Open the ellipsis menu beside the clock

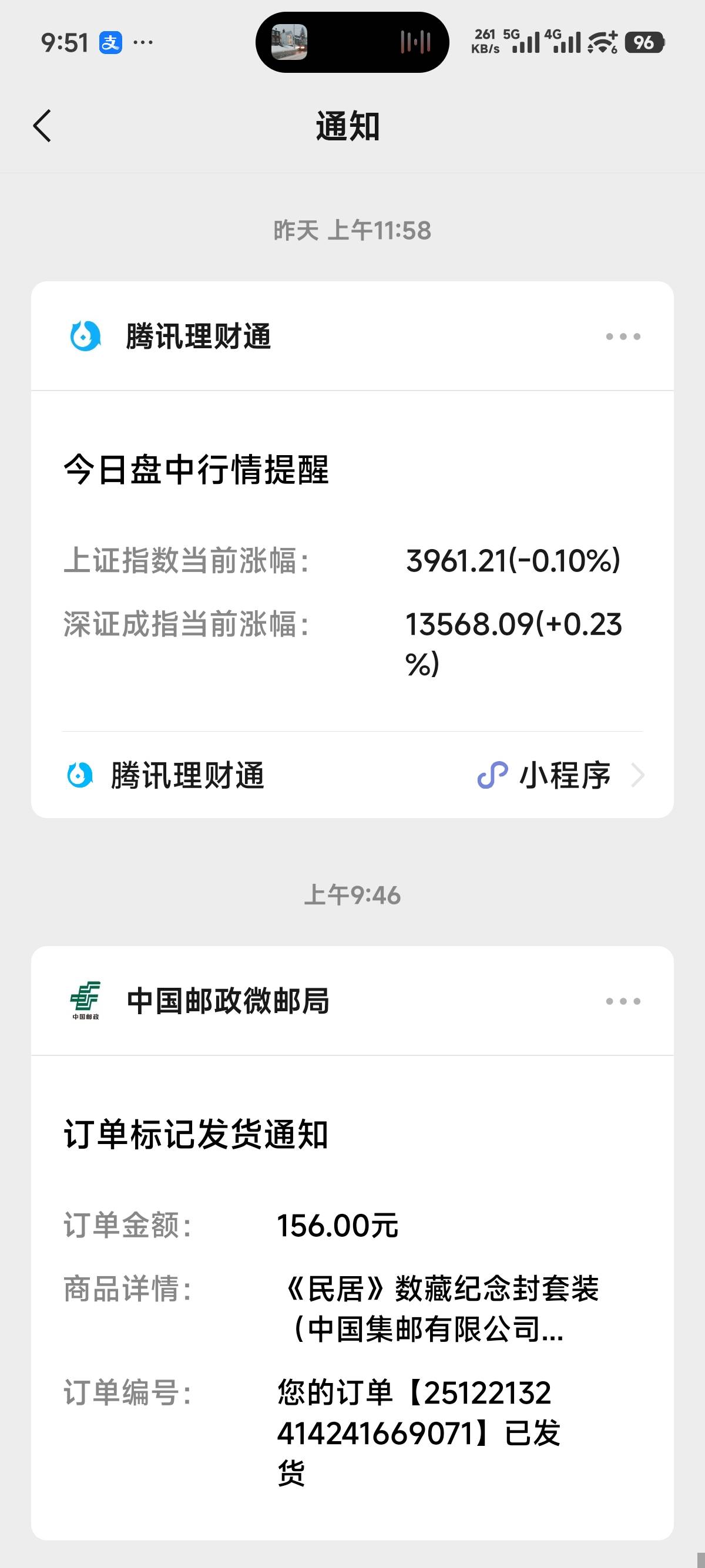point(142,43)
